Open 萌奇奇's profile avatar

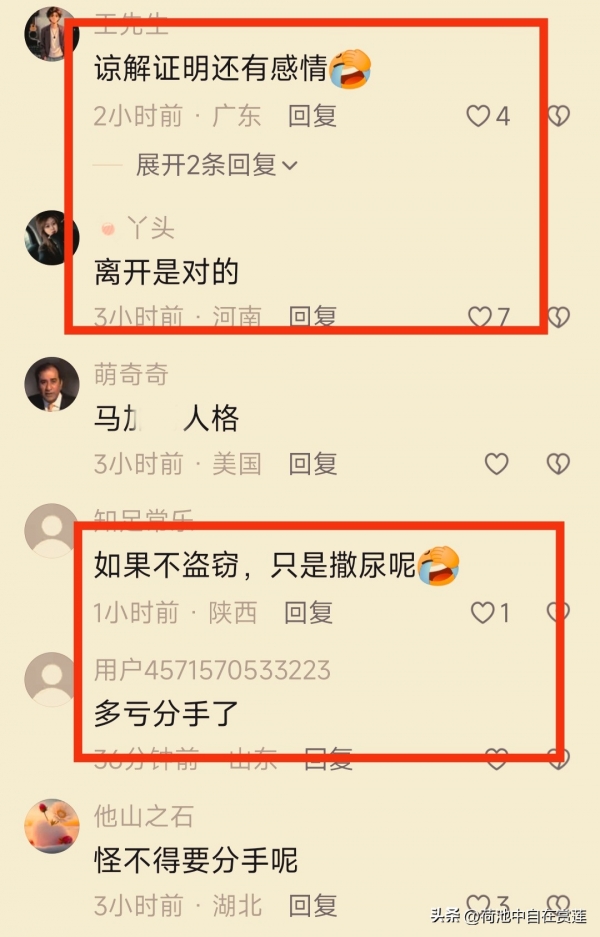point(51,384)
